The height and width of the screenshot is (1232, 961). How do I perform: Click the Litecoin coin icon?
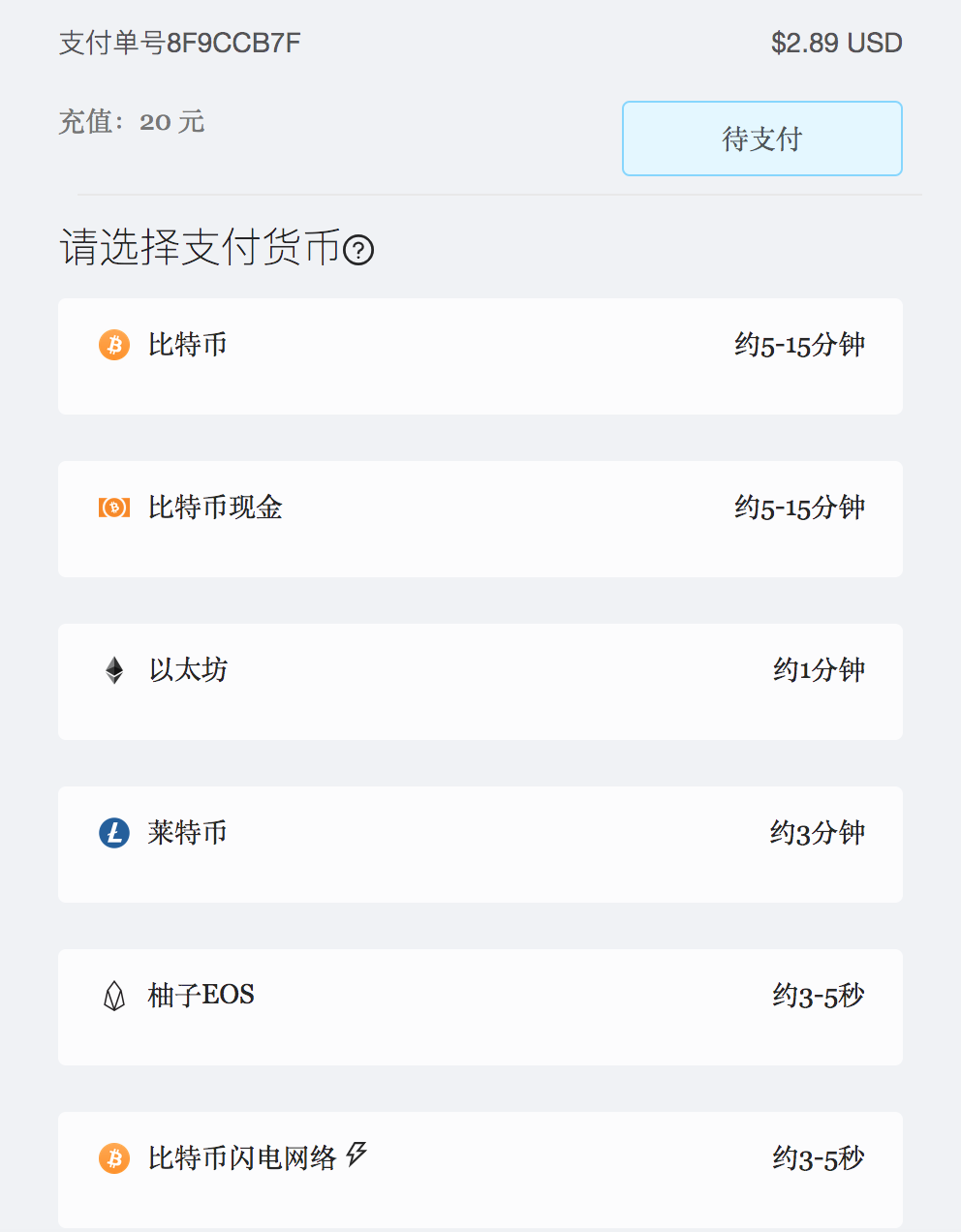pyautogui.click(x=113, y=832)
